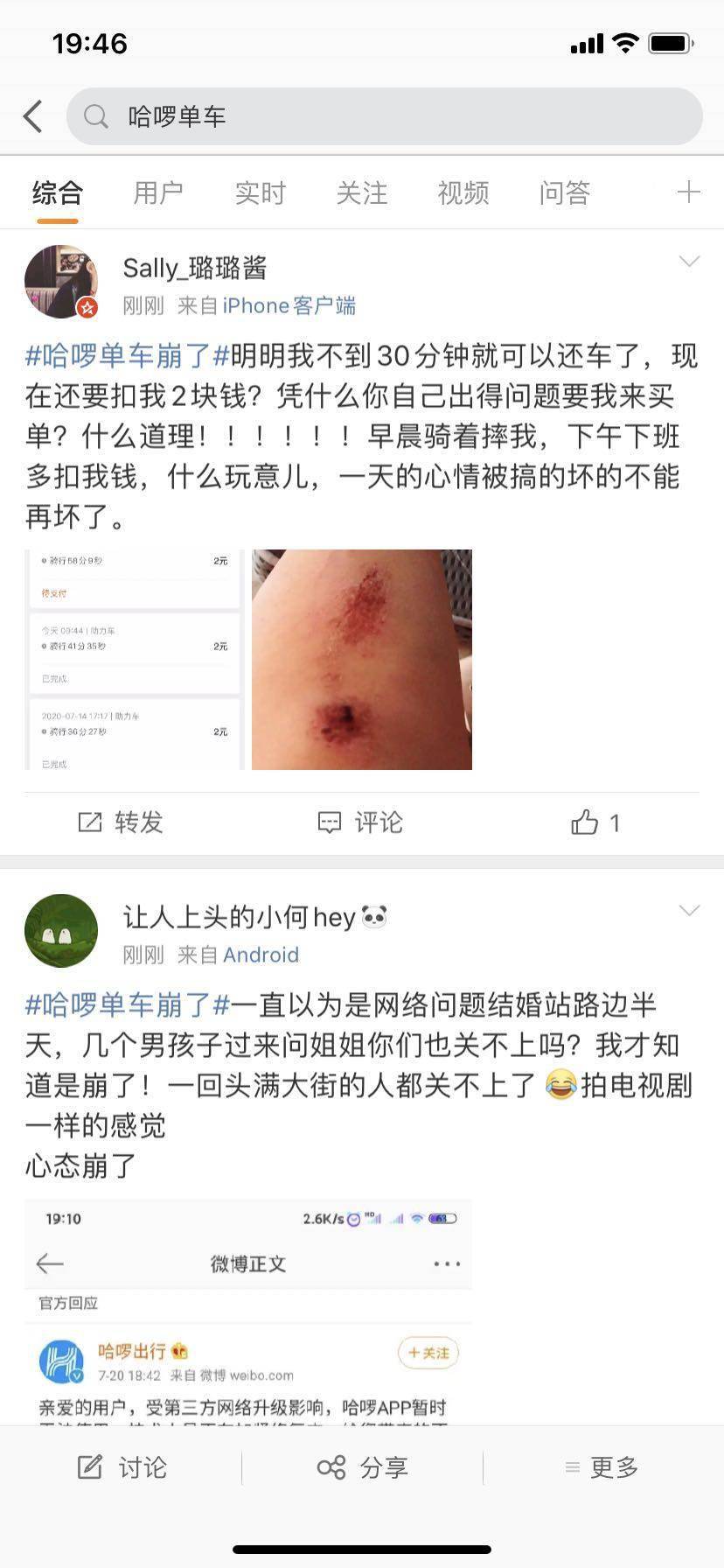Tap the +关注 follow button for 哈啰出行

(x=428, y=1353)
